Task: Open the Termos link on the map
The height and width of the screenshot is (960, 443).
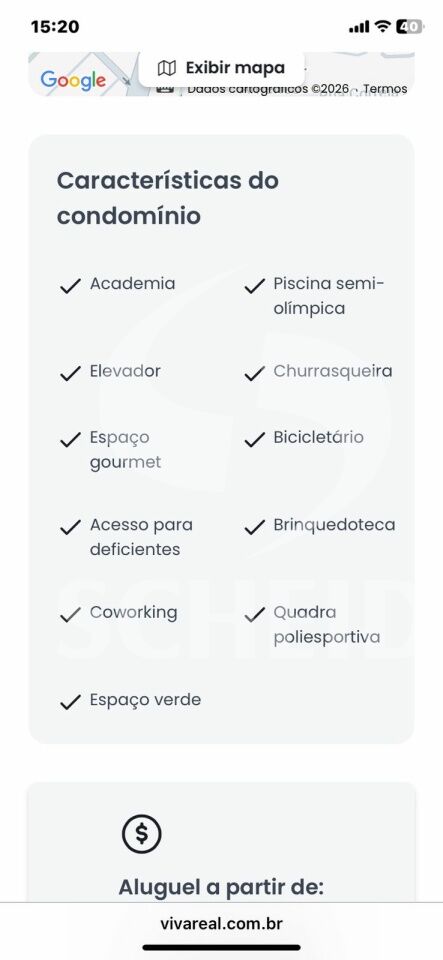Action: [385, 89]
